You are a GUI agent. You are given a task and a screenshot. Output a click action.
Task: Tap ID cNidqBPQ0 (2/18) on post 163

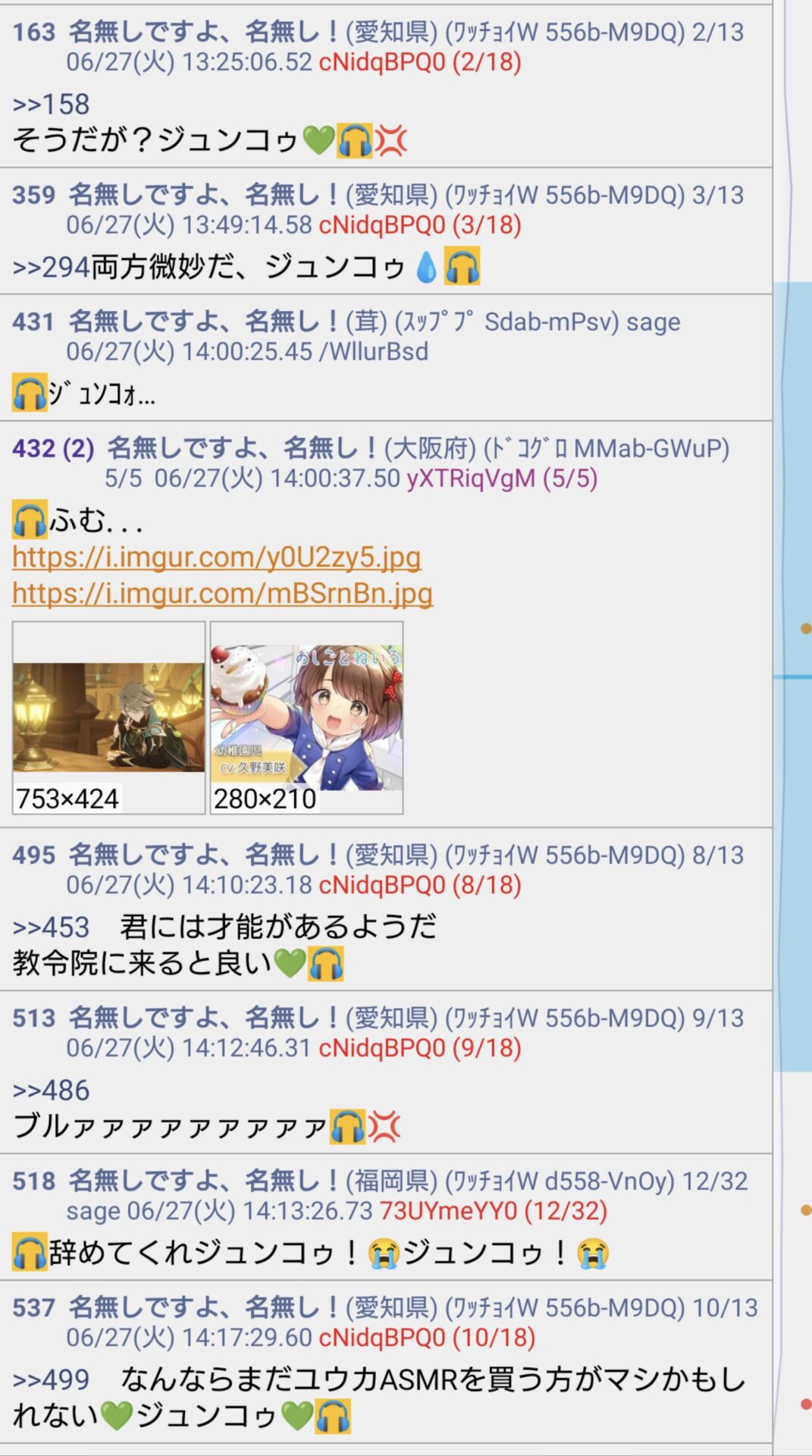pos(419,62)
